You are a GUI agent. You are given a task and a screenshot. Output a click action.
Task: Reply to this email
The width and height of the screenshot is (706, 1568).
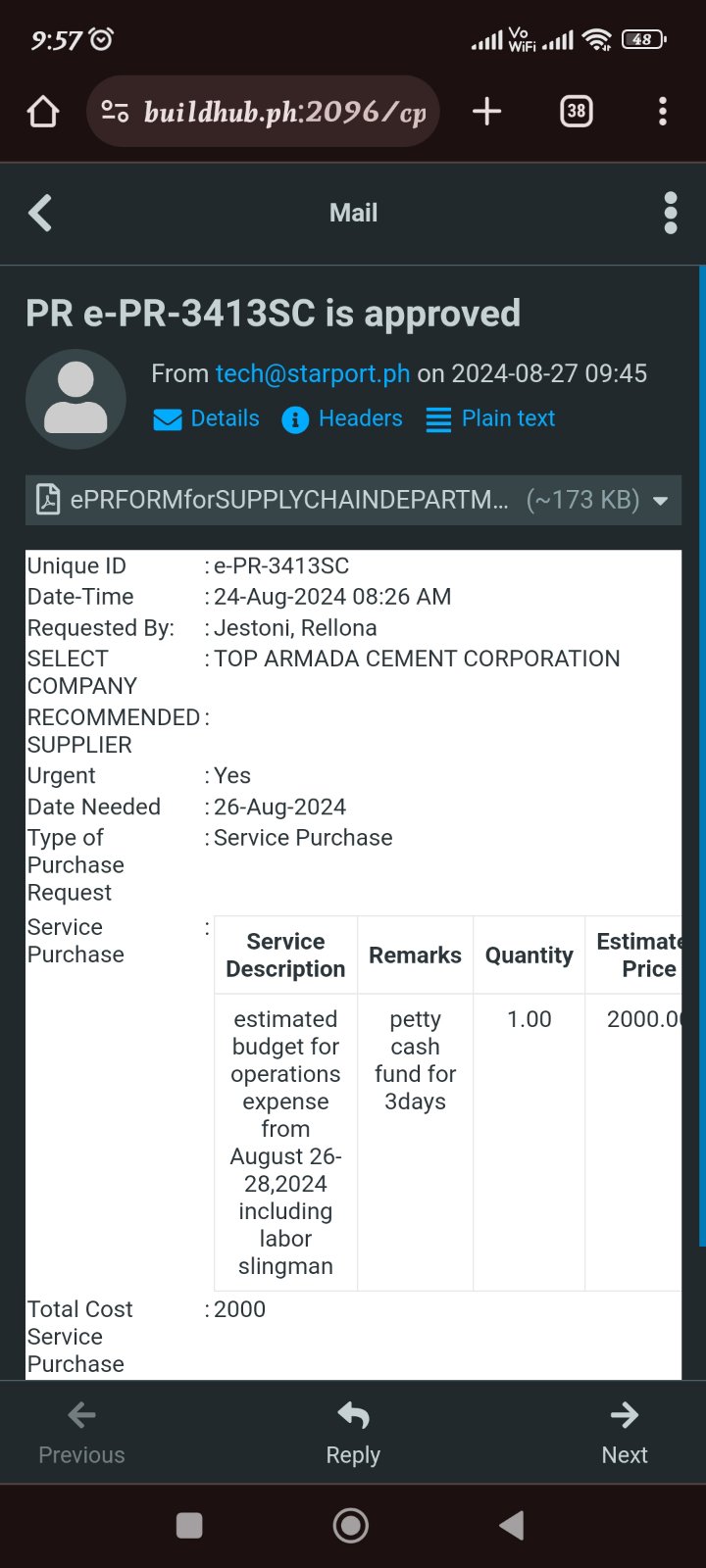click(x=353, y=1432)
